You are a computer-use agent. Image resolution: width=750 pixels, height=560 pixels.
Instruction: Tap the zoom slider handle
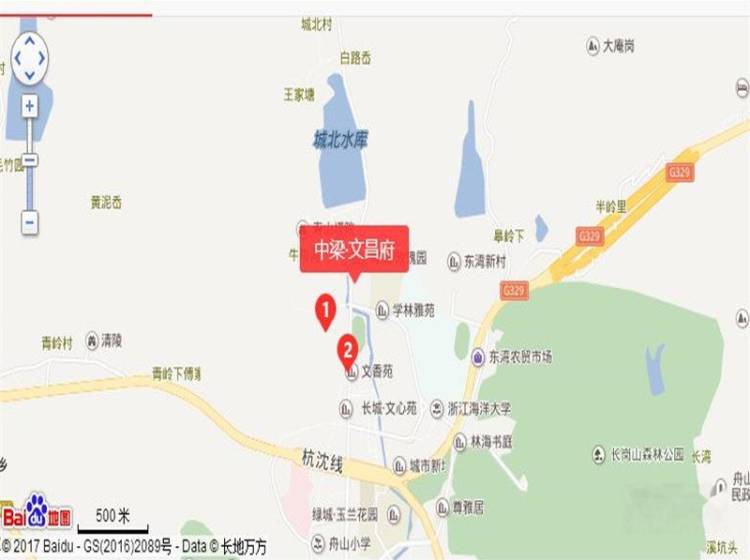[29, 160]
